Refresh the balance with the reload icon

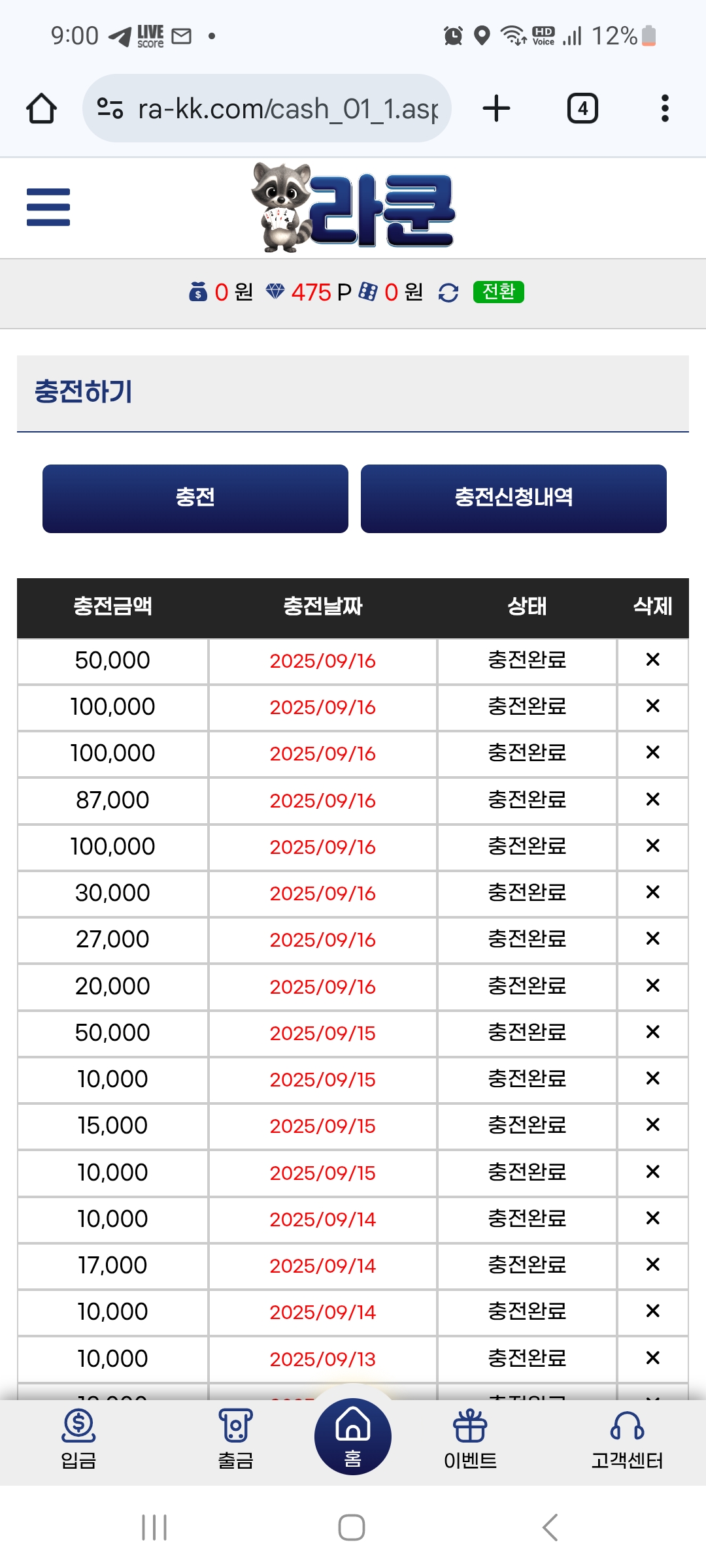[448, 292]
